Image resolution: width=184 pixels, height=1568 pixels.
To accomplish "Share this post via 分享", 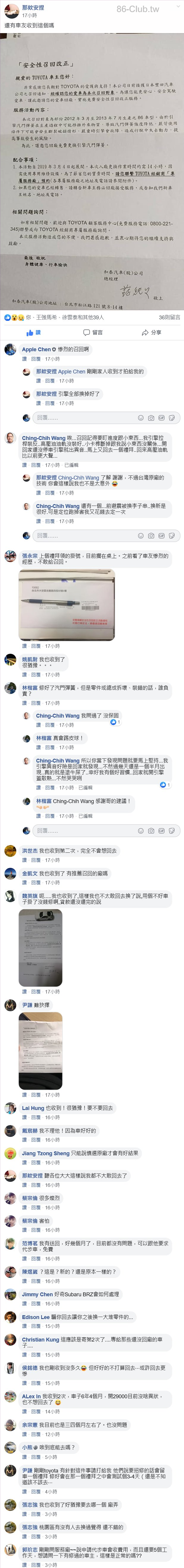I will coord(151,332).
